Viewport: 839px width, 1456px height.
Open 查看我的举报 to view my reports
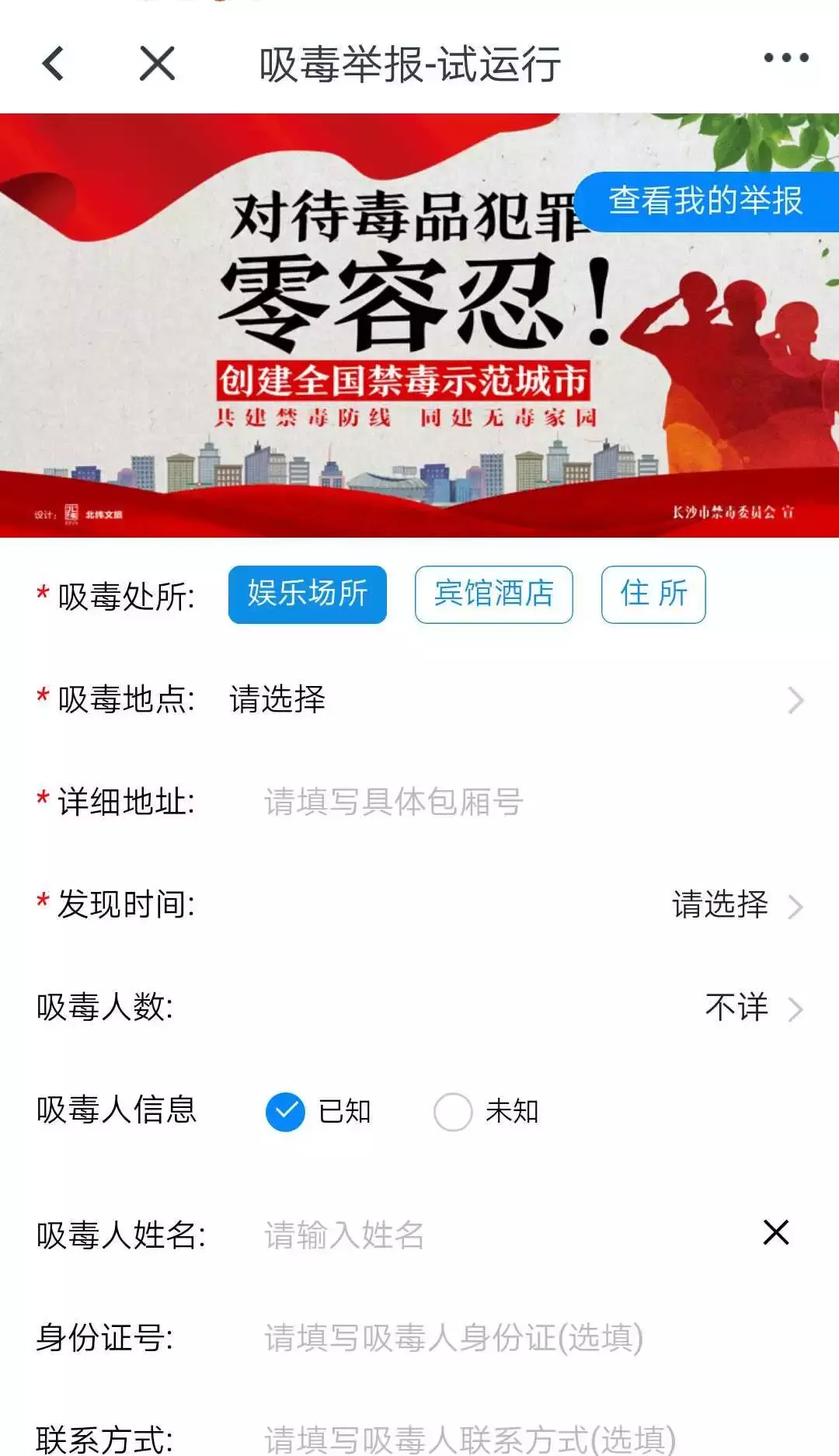pos(705,201)
